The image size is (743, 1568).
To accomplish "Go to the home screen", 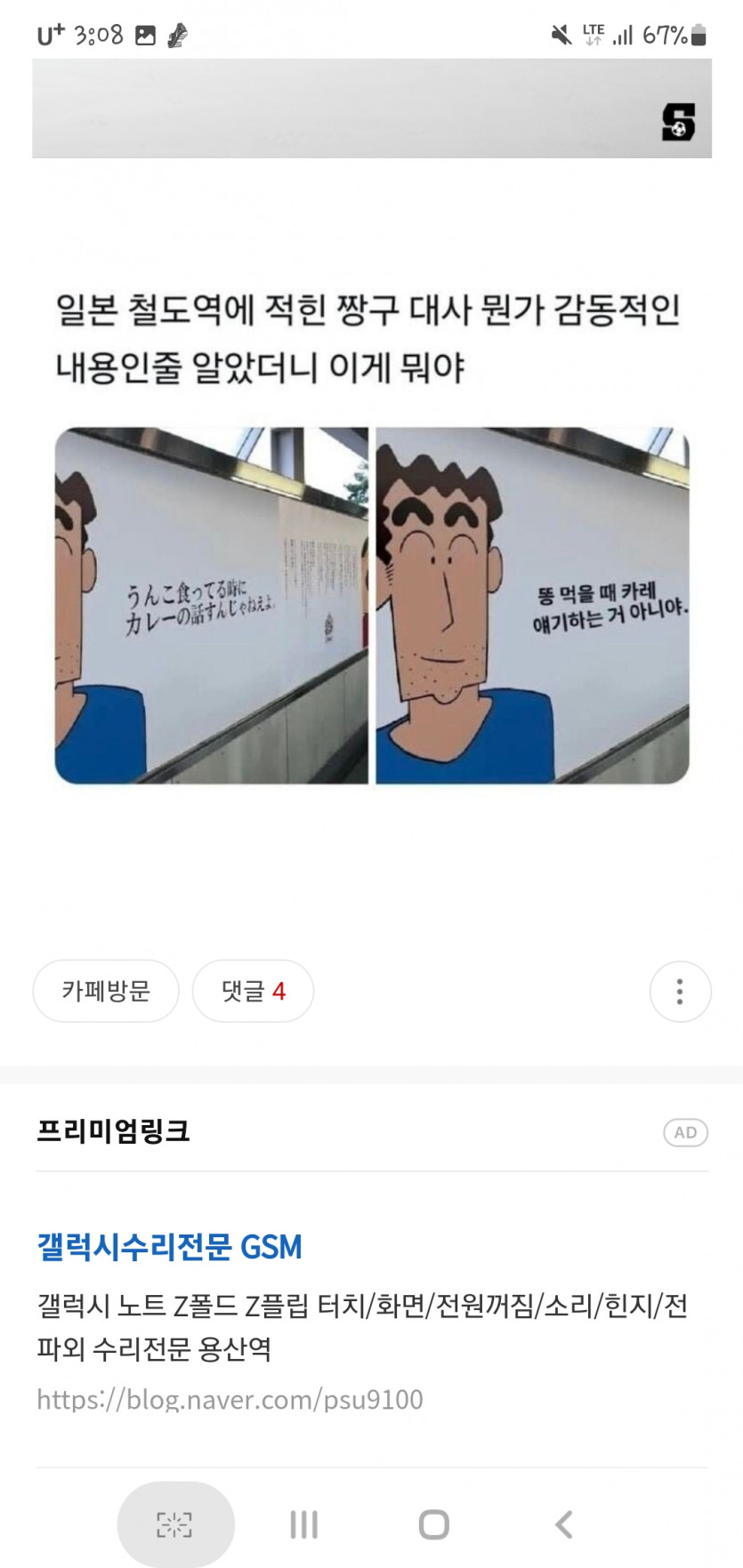I will (433, 1524).
